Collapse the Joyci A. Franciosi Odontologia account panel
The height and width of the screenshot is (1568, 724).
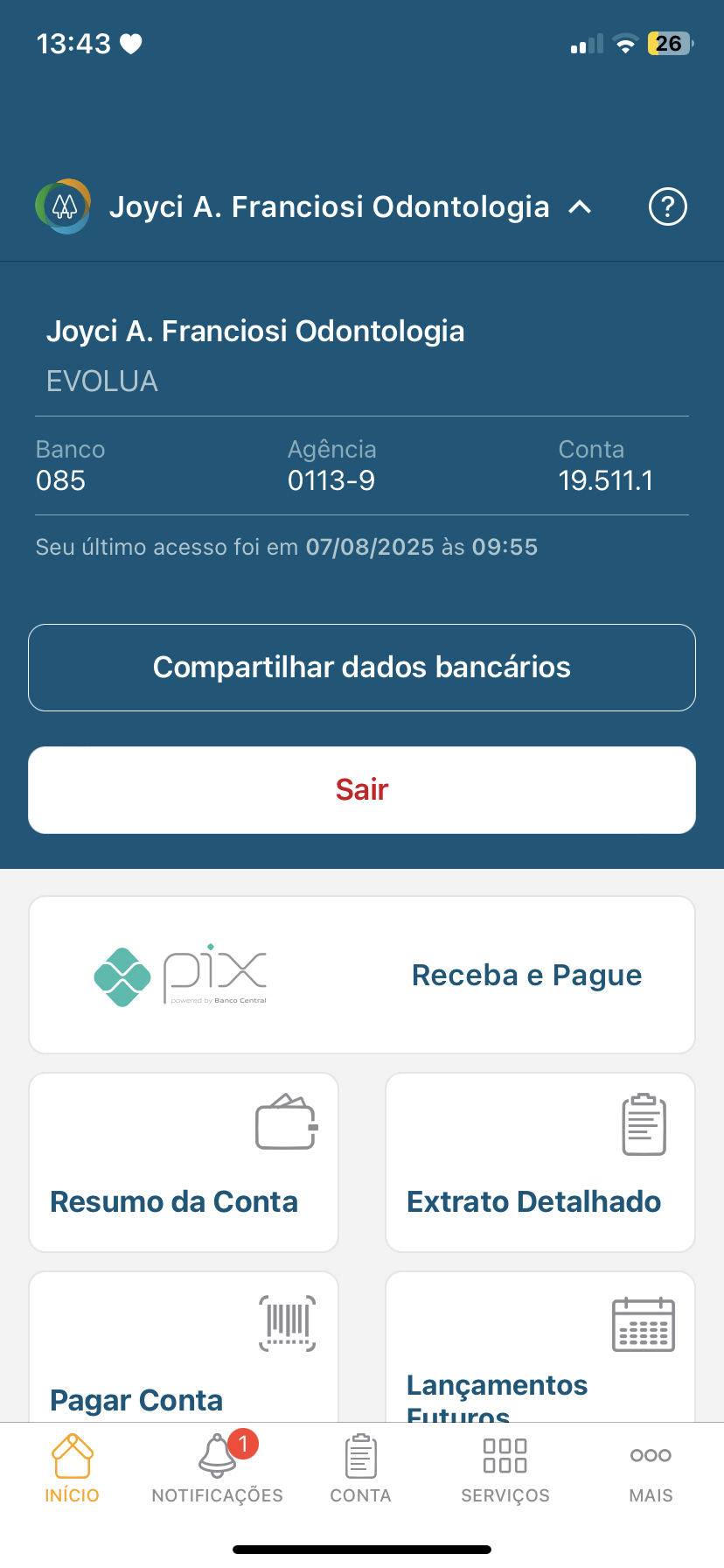(580, 207)
